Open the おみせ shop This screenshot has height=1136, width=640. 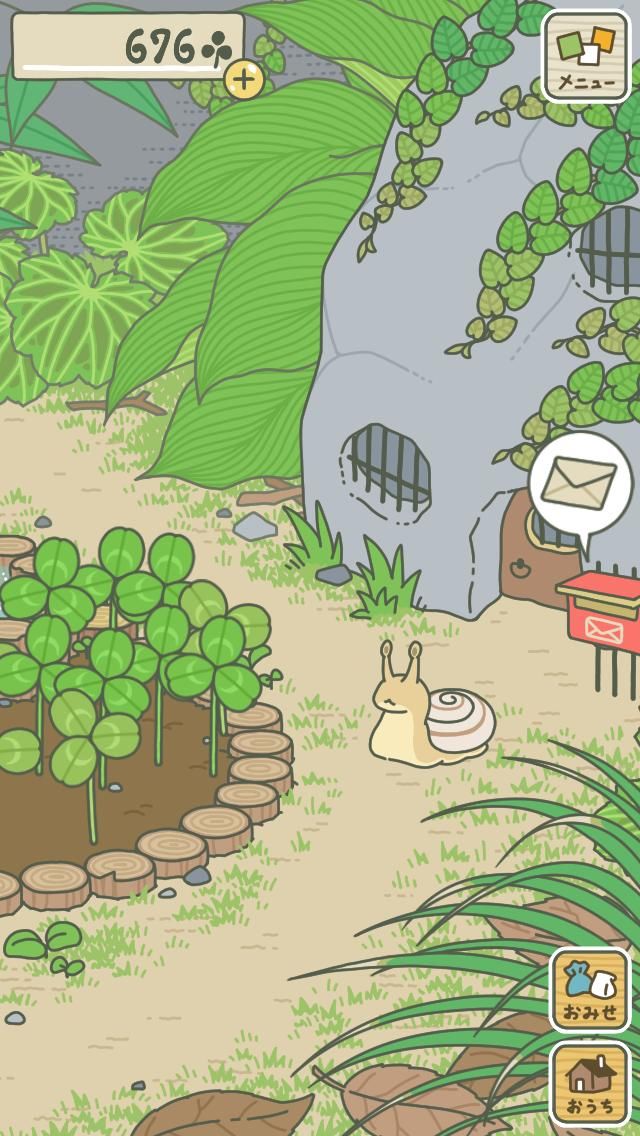(590, 989)
